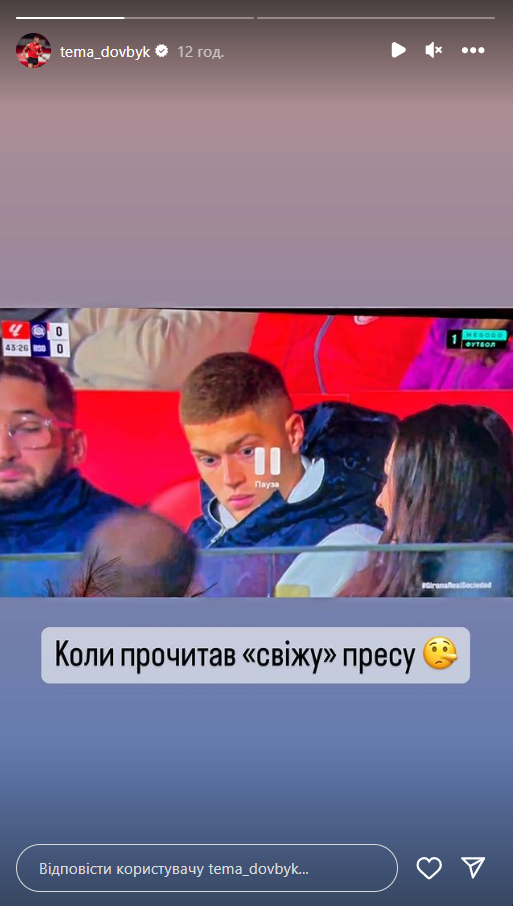Unmute the story sound
513x906 pixels.
pos(434,50)
